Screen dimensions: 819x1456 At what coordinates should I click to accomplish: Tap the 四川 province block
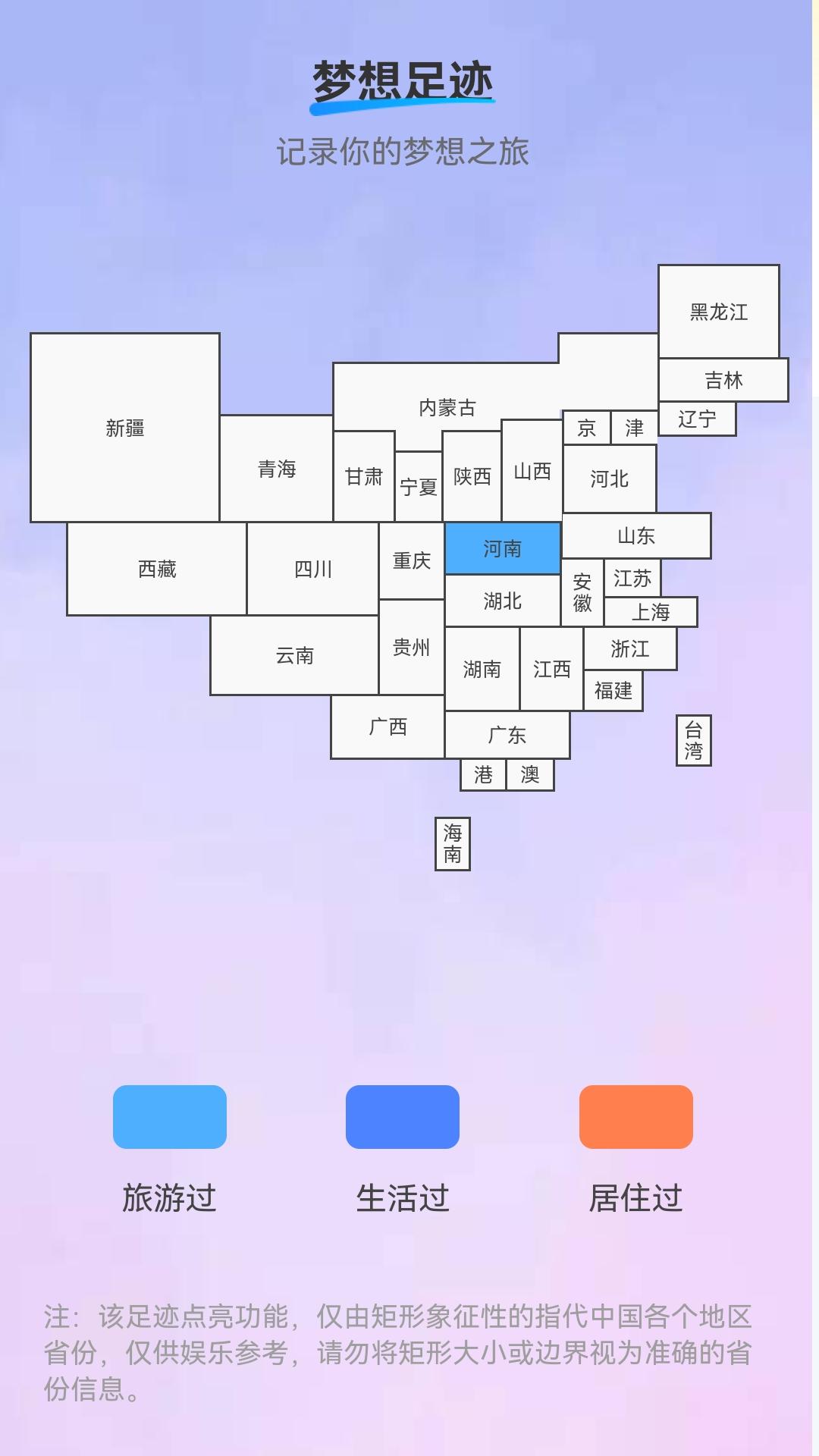click(312, 569)
